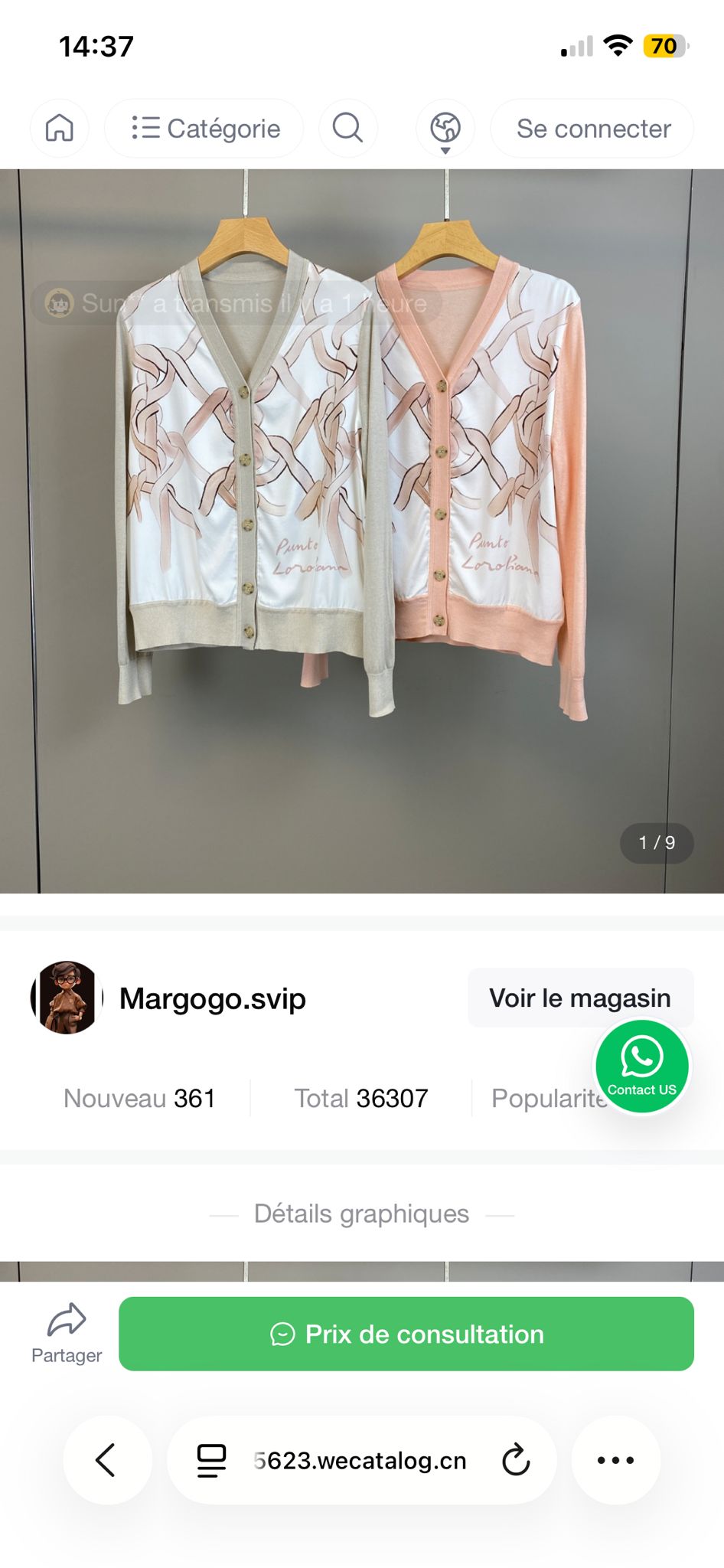Open the browser page options icon
Viewport: 724px width, 1568px height.
coord(211,1460)
